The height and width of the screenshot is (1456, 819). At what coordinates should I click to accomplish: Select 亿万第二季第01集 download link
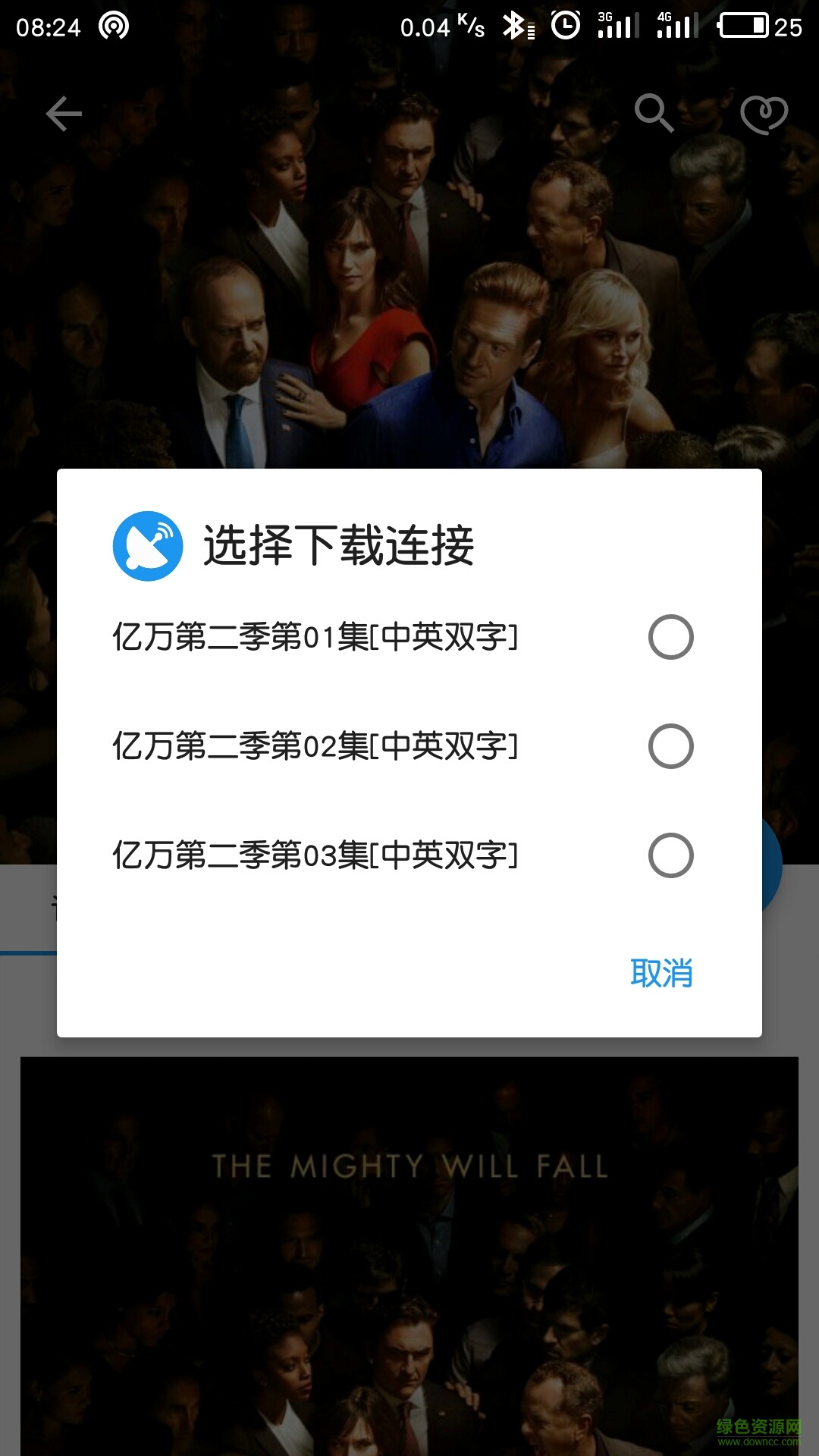pos(670,637)
